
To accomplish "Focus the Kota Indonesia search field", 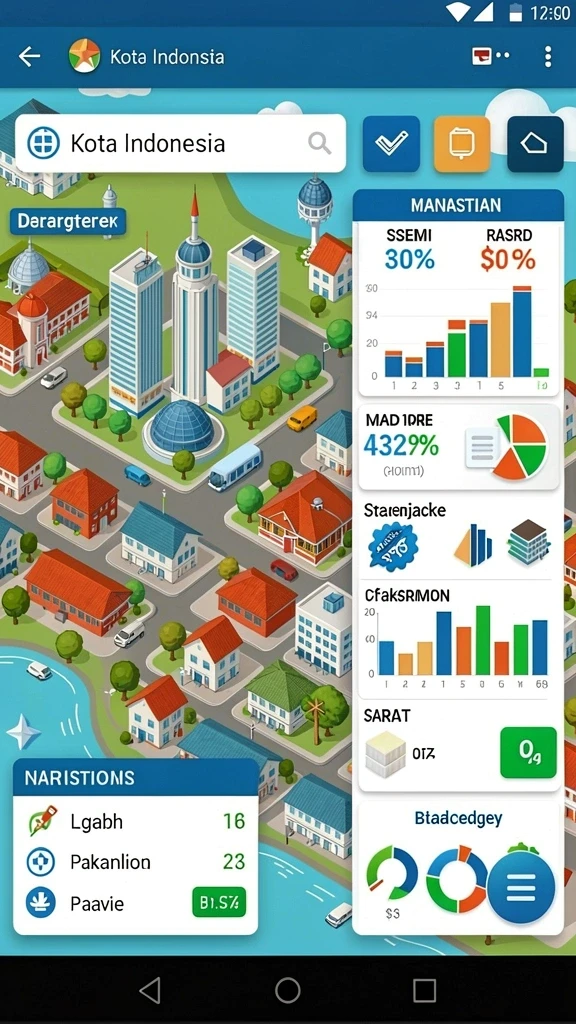I will 180,144.
